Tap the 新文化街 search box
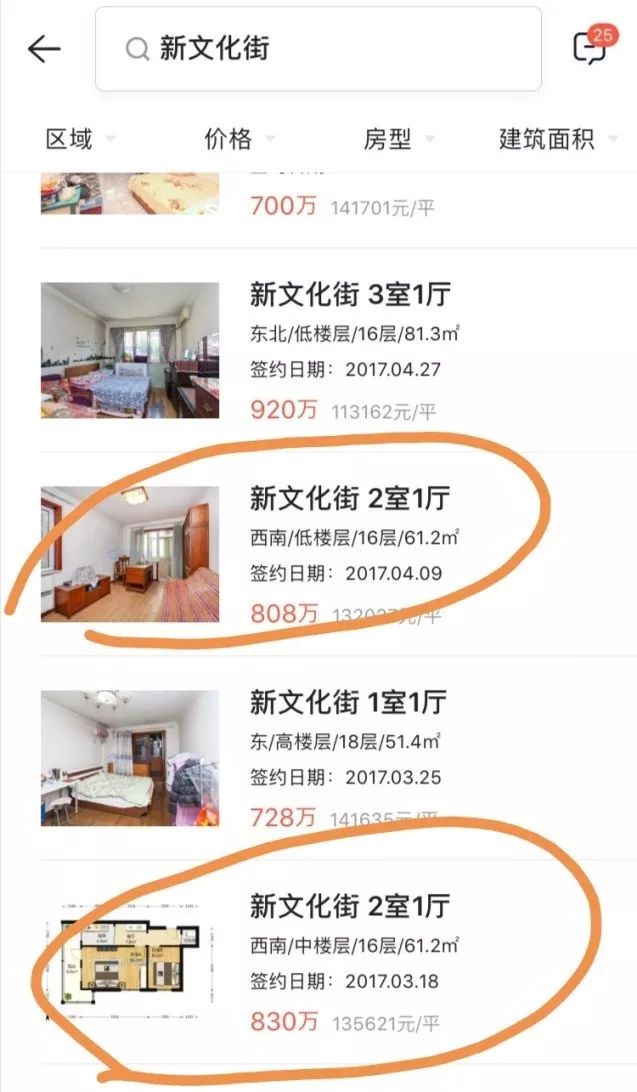 (318, 49)
